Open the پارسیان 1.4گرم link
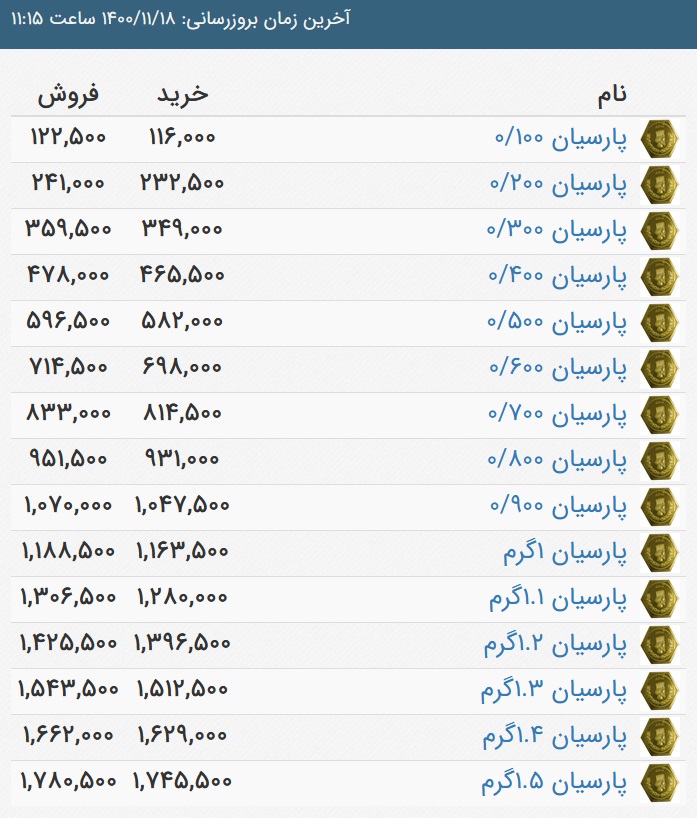 [x=556, y=736]
